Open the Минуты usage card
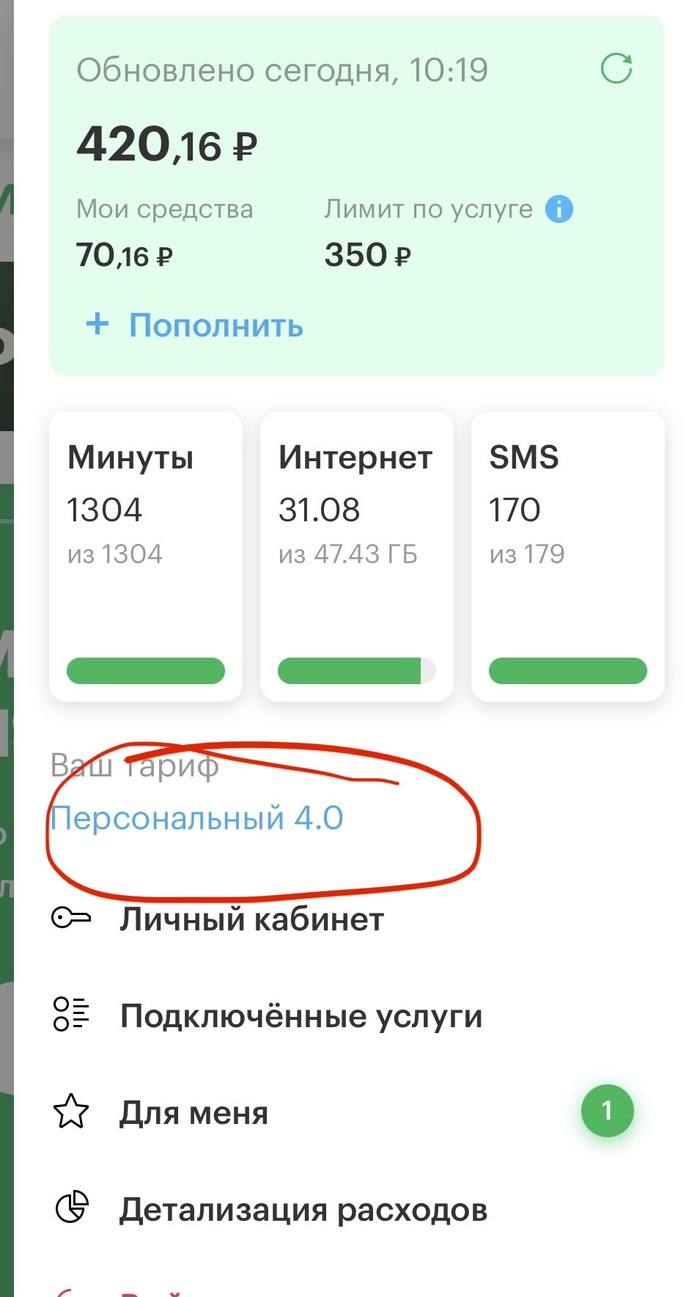Screen dimensions: 700x1297 [x=146, y=556]
